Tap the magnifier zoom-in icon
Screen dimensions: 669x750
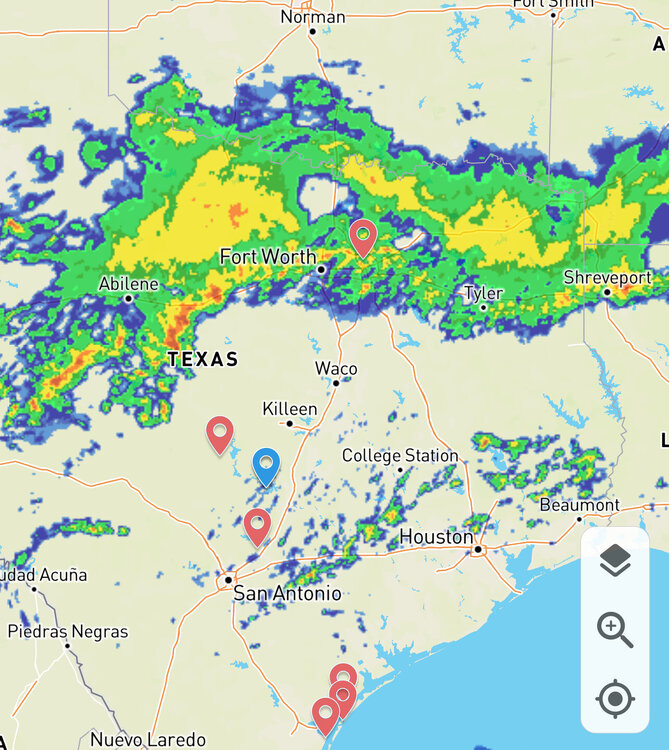(615, 630)
